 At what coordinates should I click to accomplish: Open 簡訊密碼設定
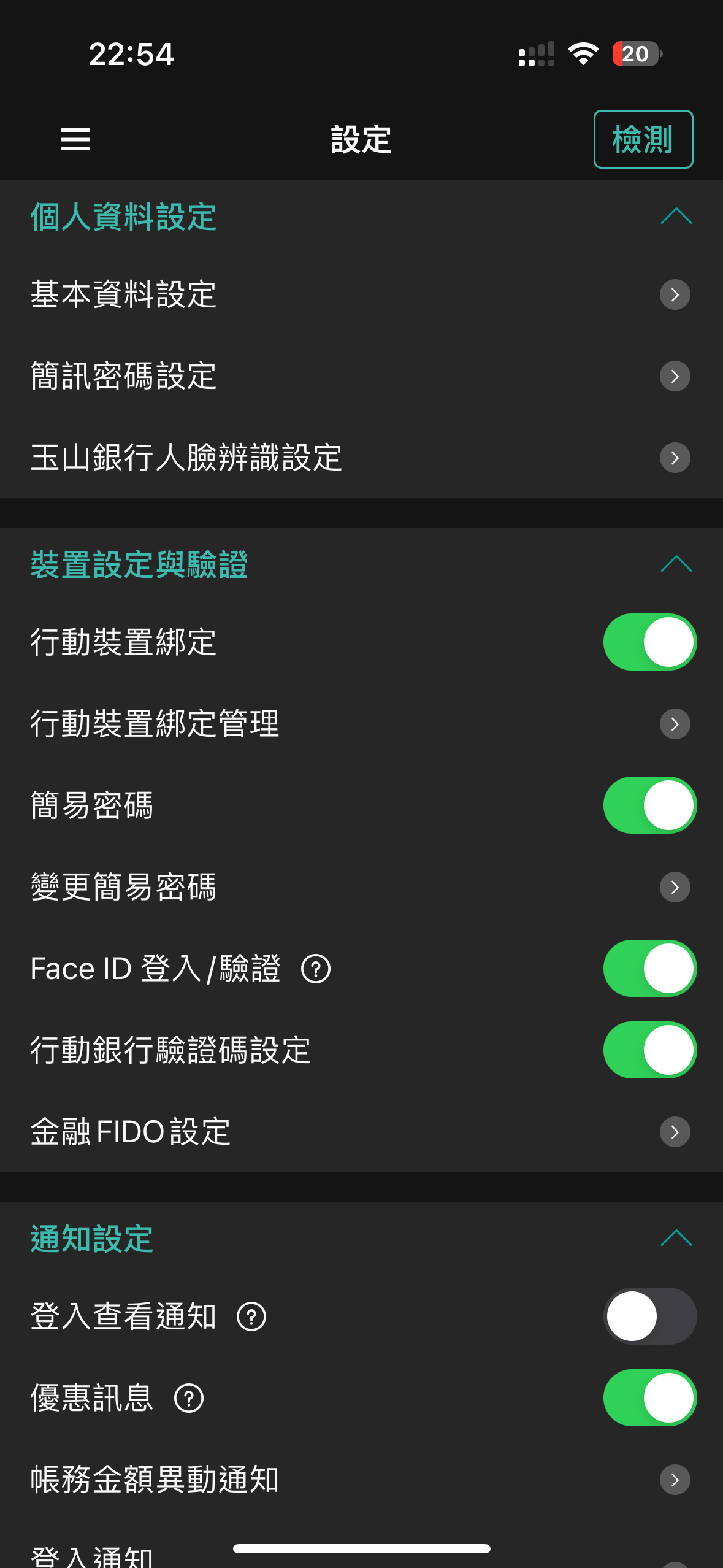(361, 376)
